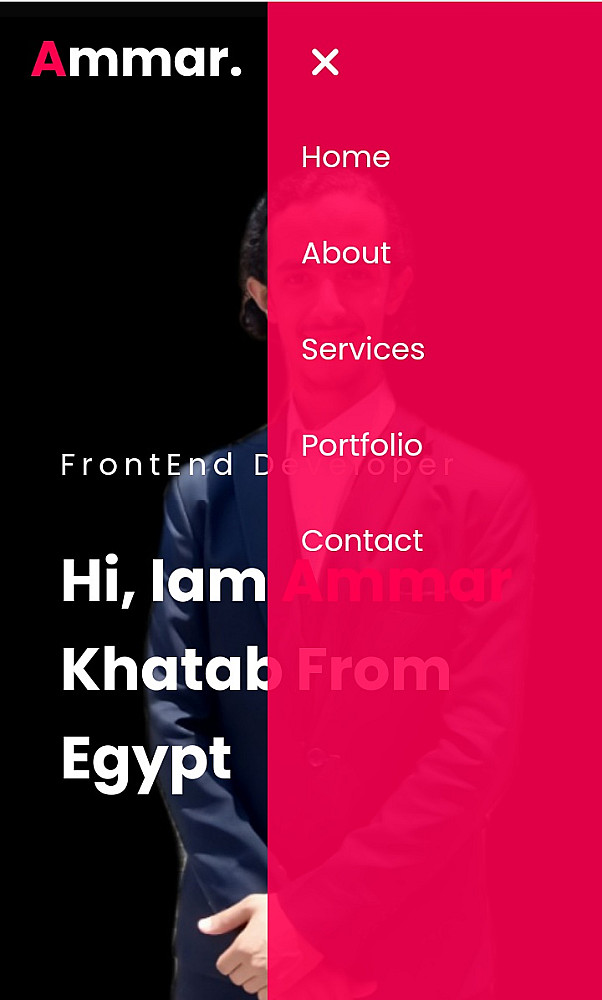Go to the Home section
The width and height of the screenshot is (602, 1000).
[x=345, y=157]
